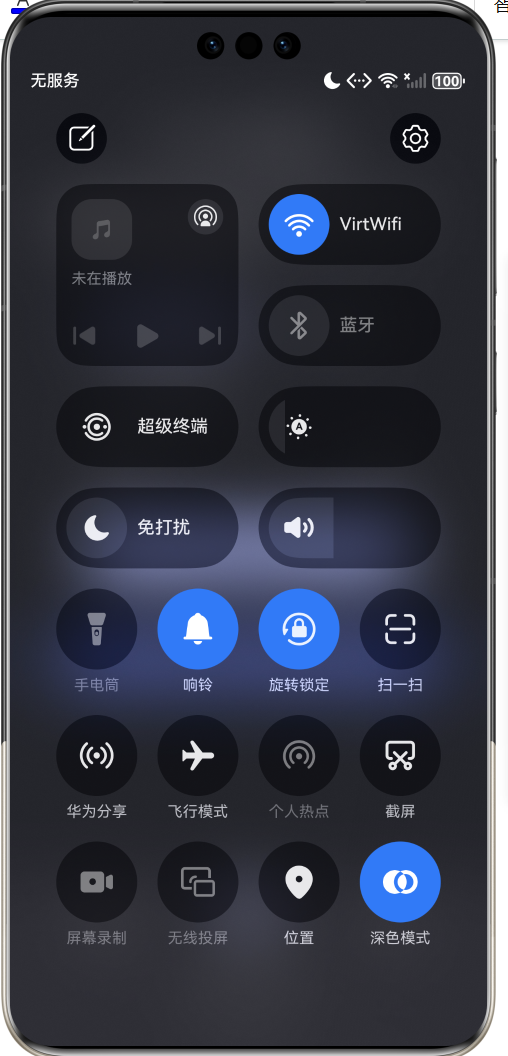Viewport: 508px width, 1056px height.
Task: Toggle 免打扰 do not disturb
Action: (x=147, y=527)
